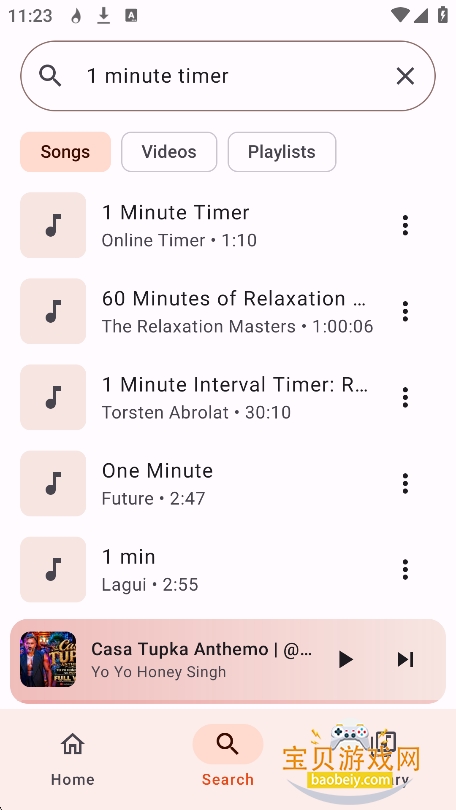Select the Songs filter chip

pos(66,152)
